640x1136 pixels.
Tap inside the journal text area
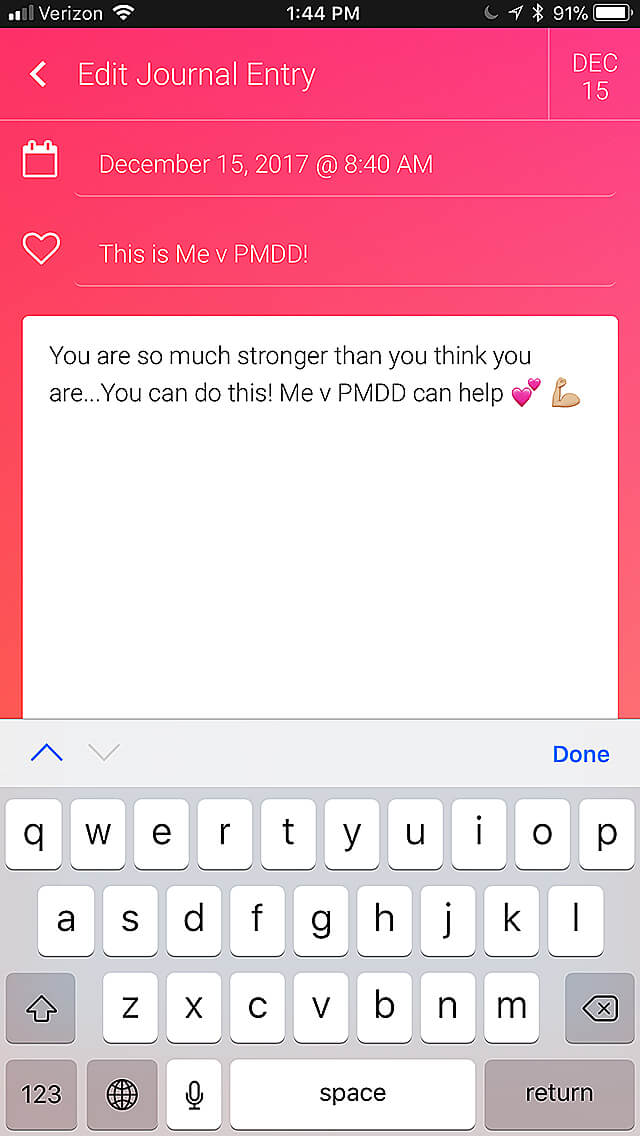point(320,517)
